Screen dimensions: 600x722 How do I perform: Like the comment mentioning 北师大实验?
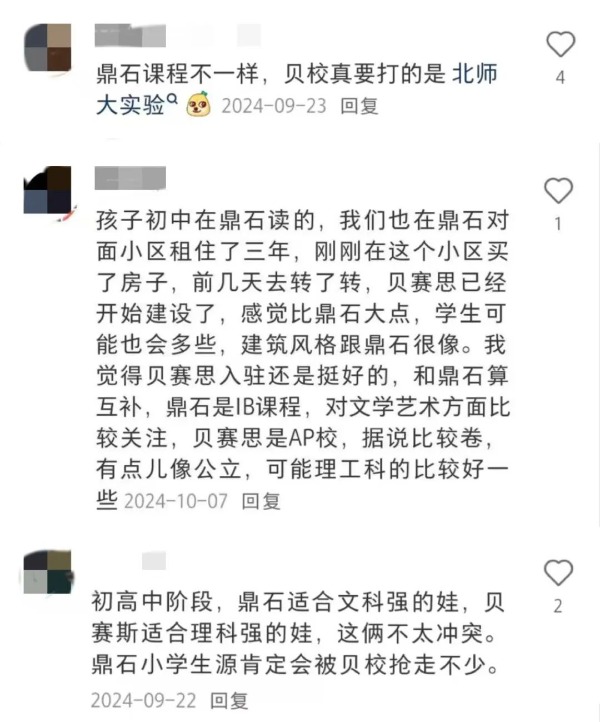[561, 44]
